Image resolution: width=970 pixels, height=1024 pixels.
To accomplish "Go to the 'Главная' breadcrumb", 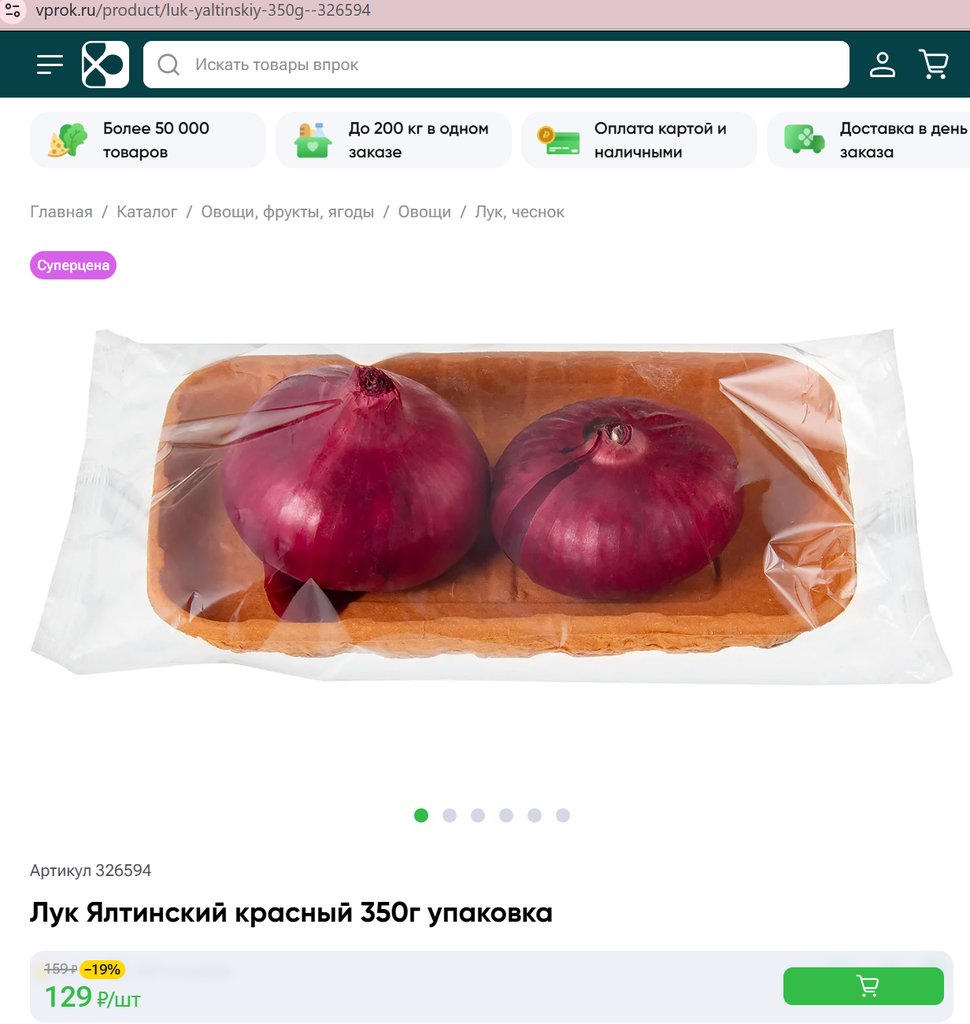I will pos(61,212).
